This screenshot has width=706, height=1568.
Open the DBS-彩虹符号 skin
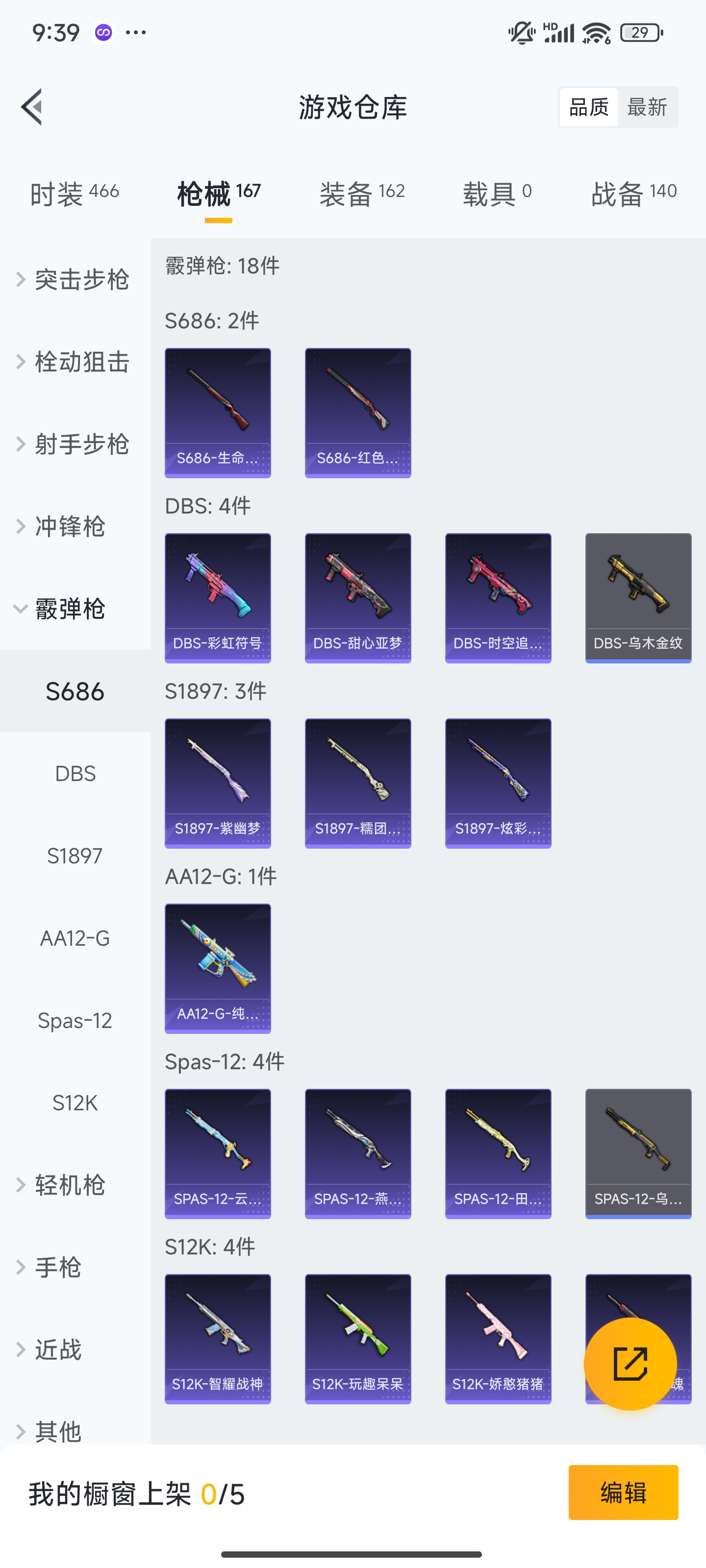coord(218,597)
